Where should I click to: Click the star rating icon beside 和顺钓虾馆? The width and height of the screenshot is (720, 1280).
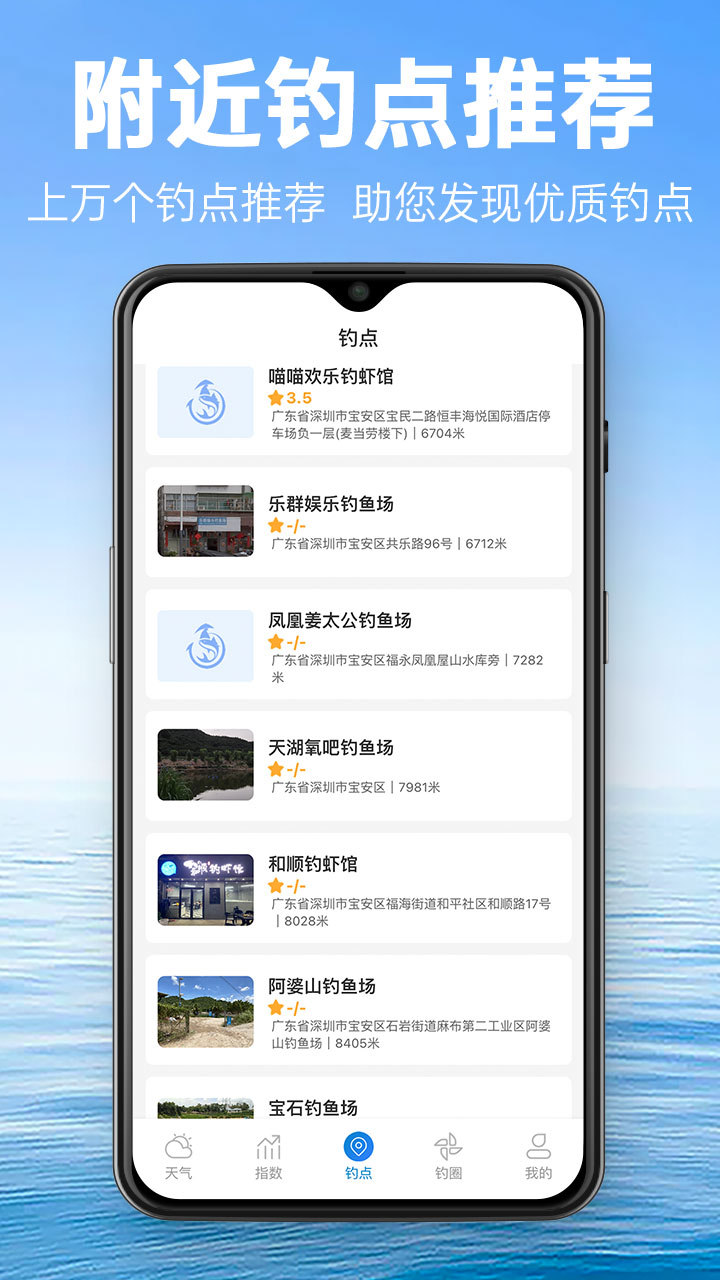coord(277,887)
